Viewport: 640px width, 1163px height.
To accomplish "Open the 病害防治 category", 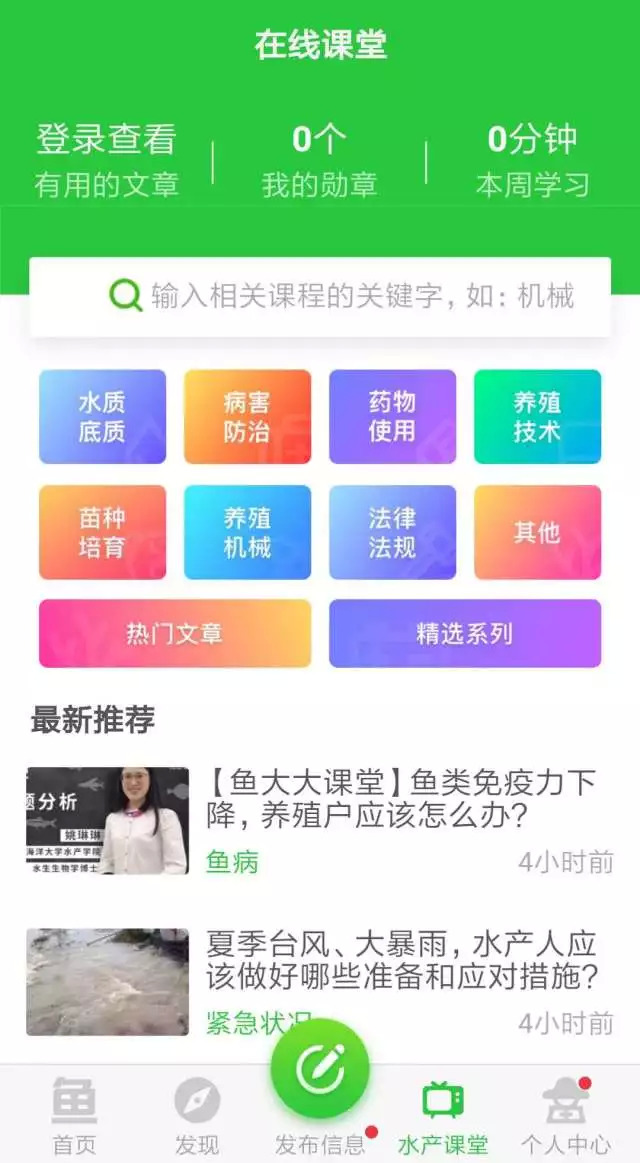I will pyautogui.click(x=247, y=417).
